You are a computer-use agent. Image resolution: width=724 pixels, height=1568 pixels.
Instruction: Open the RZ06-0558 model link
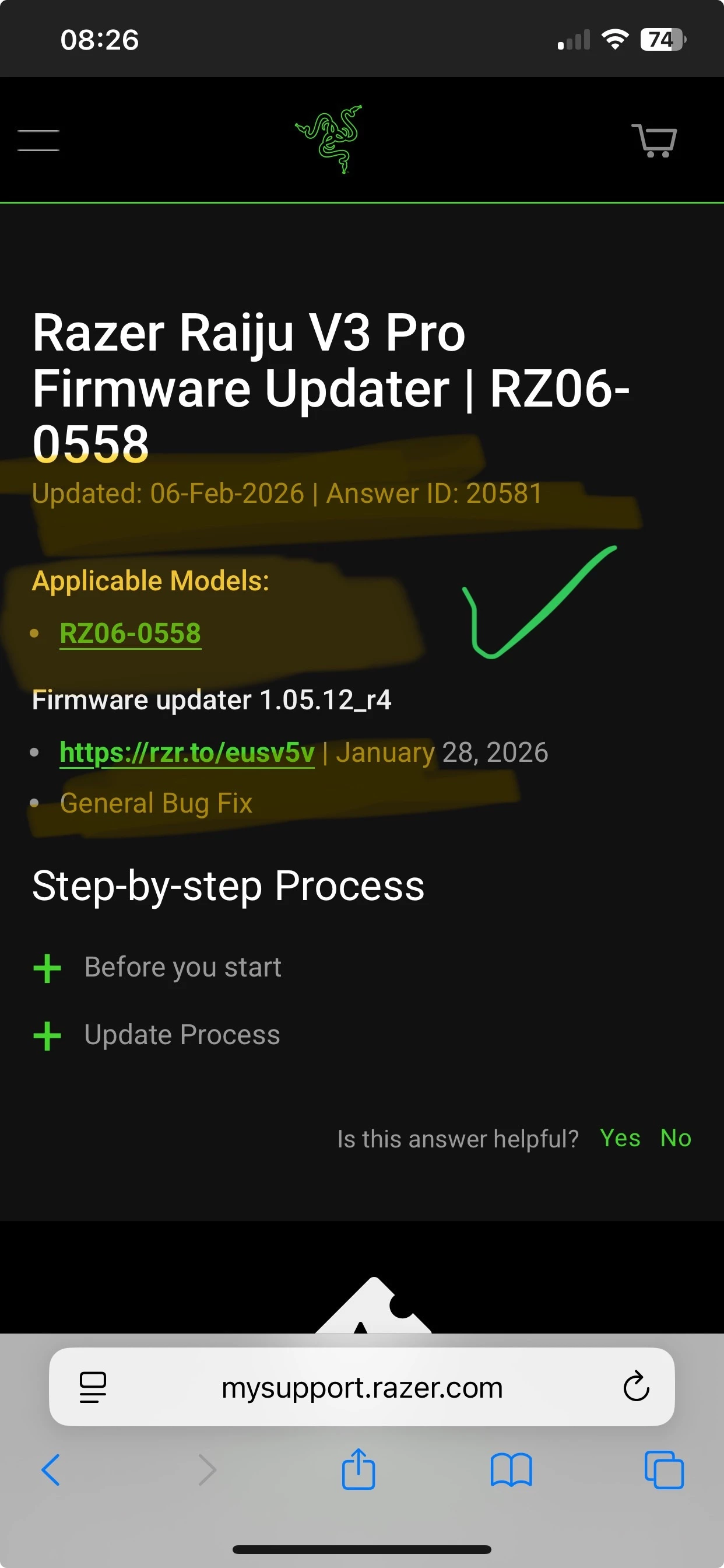click(130, 633)
